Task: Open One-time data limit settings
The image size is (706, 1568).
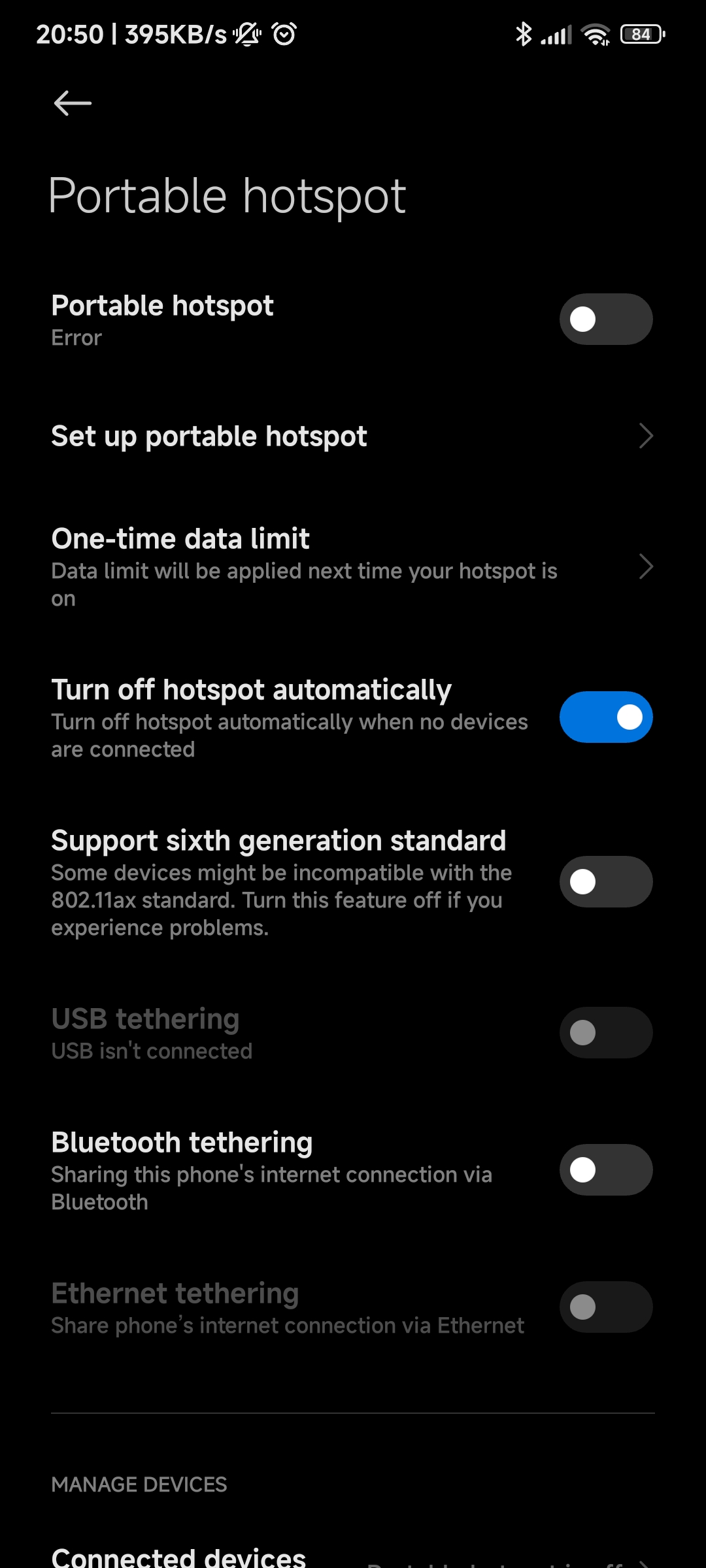Action: coord(353,567)
